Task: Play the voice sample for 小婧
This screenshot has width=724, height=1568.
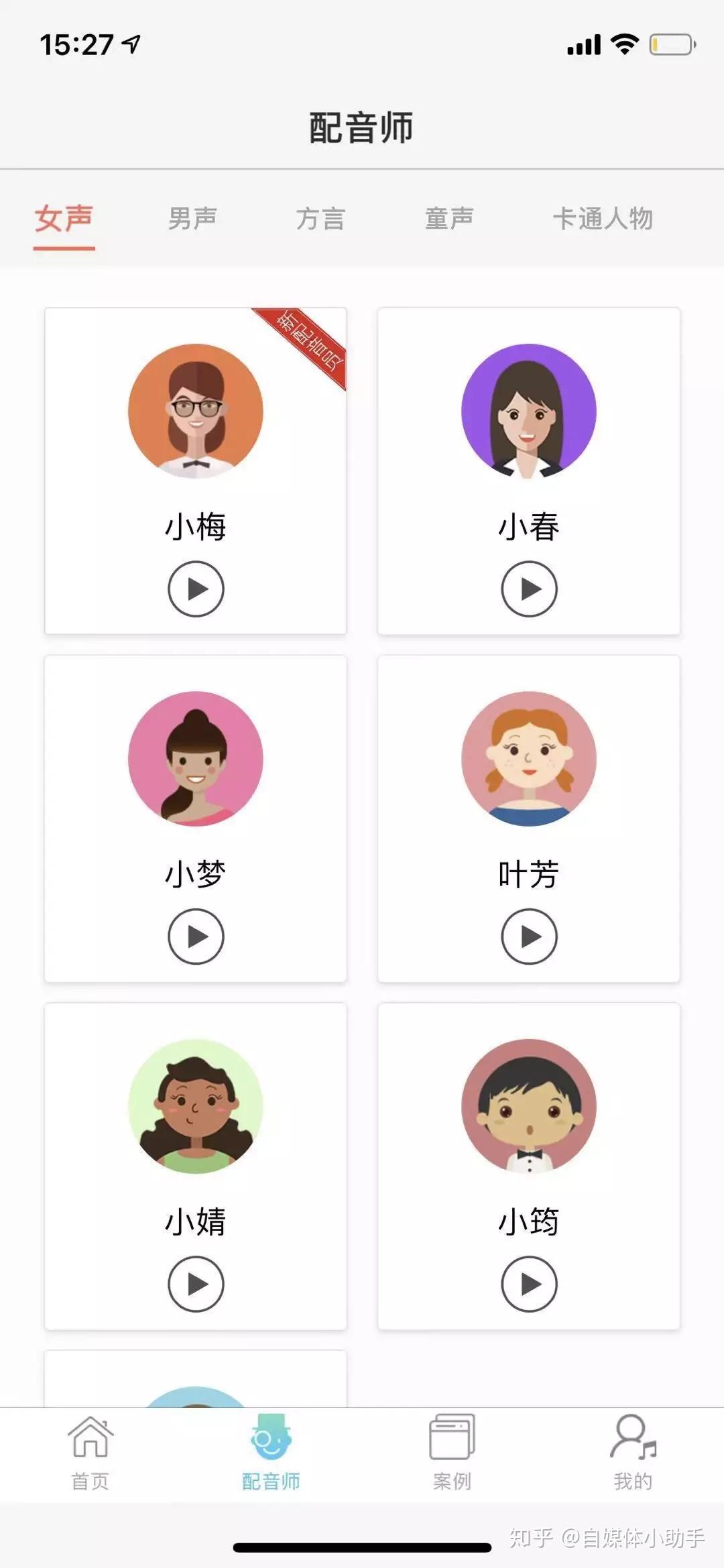Action: click(x=196, y=1284)
